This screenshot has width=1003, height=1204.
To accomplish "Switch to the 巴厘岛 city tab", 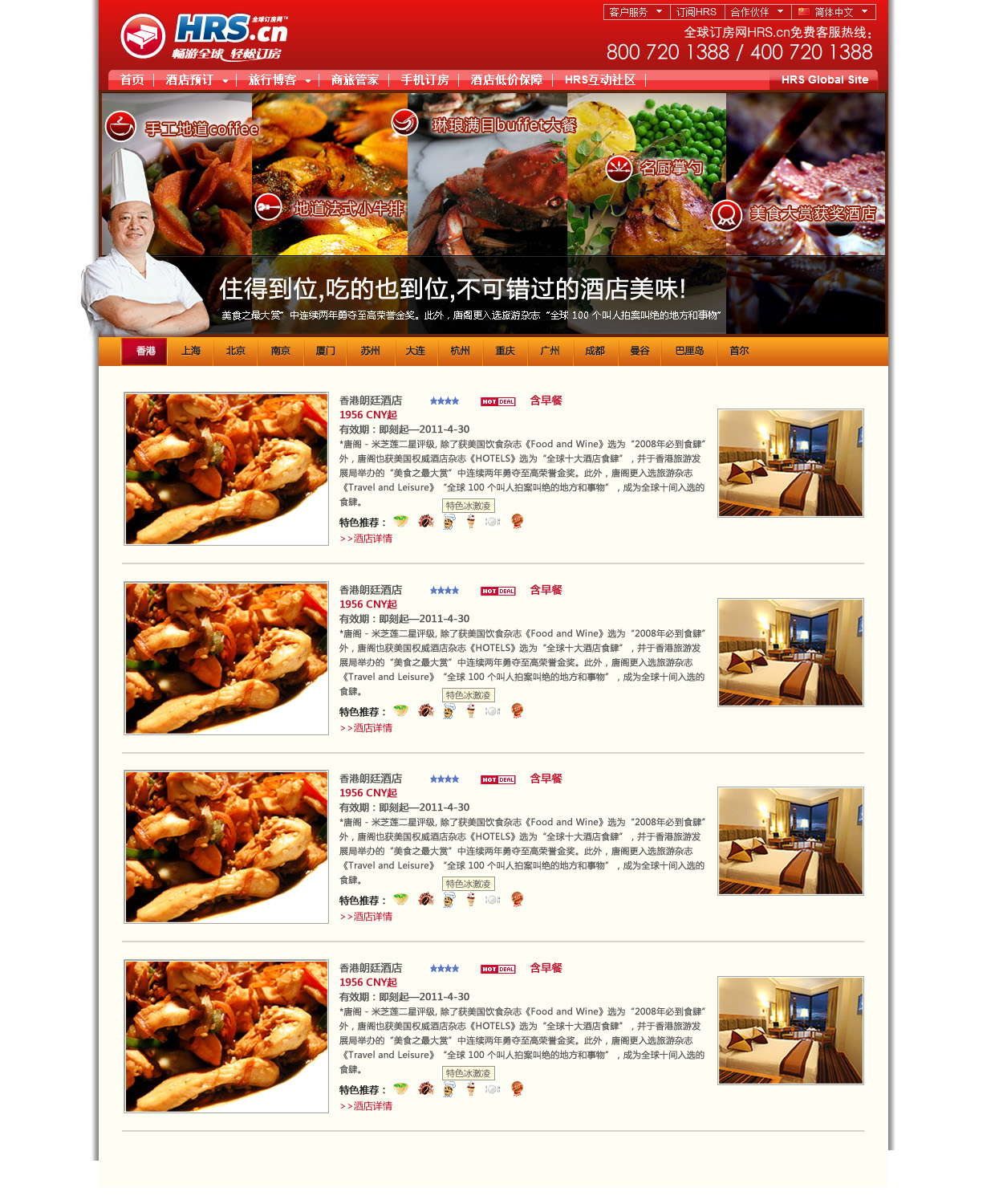I will [689, 351].
